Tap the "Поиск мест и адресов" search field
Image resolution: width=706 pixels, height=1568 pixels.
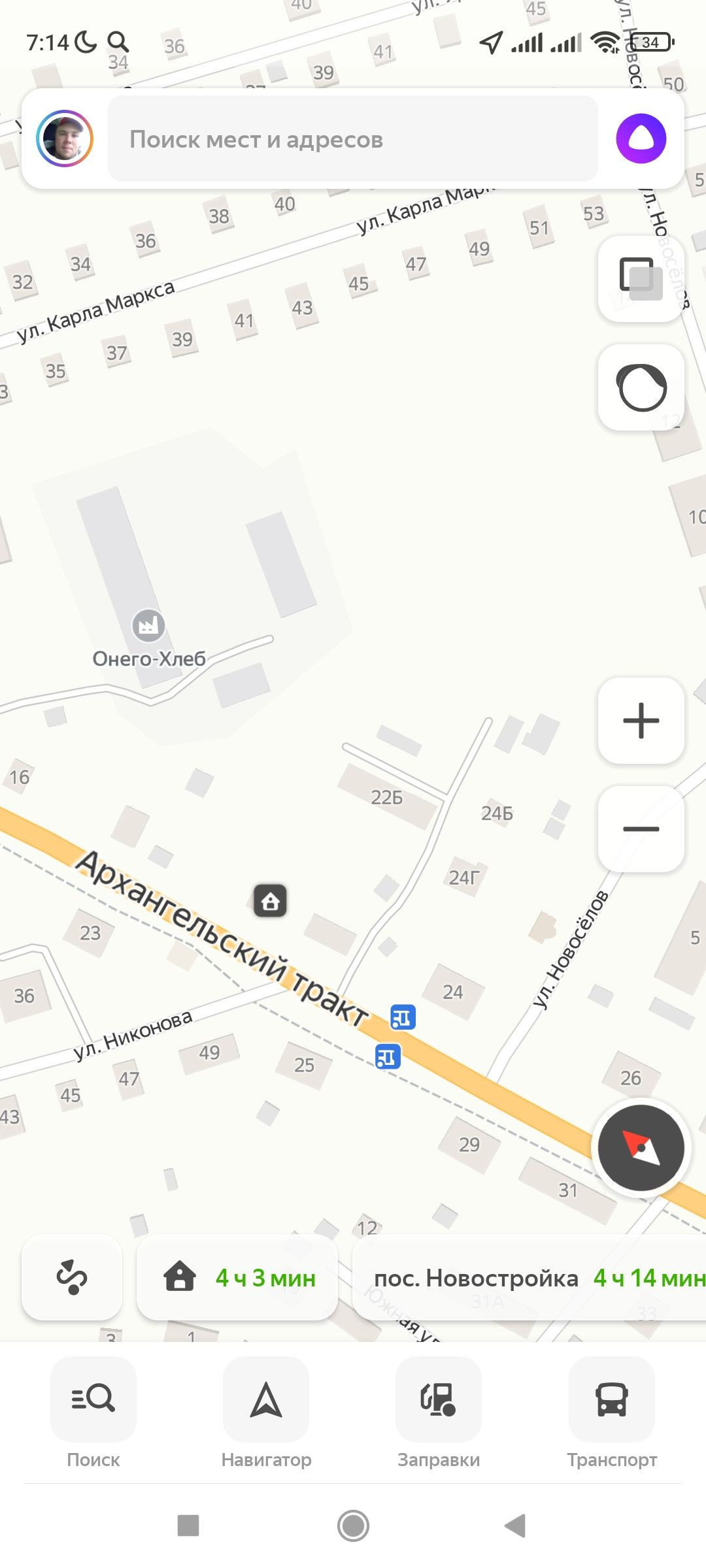tap(352, 139)
